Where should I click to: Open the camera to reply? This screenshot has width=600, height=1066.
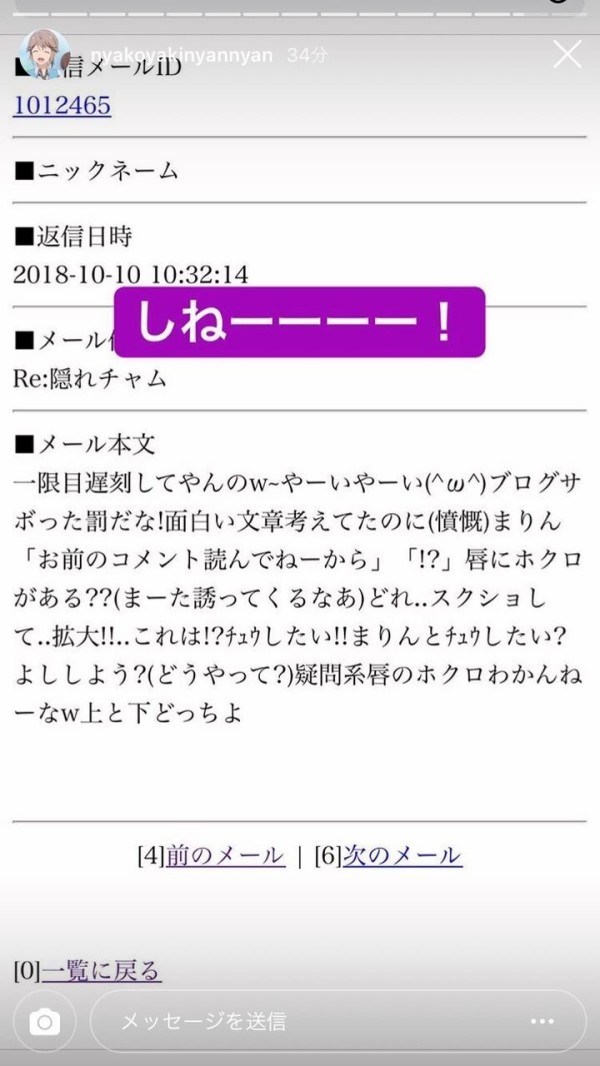click(43, 1021)
